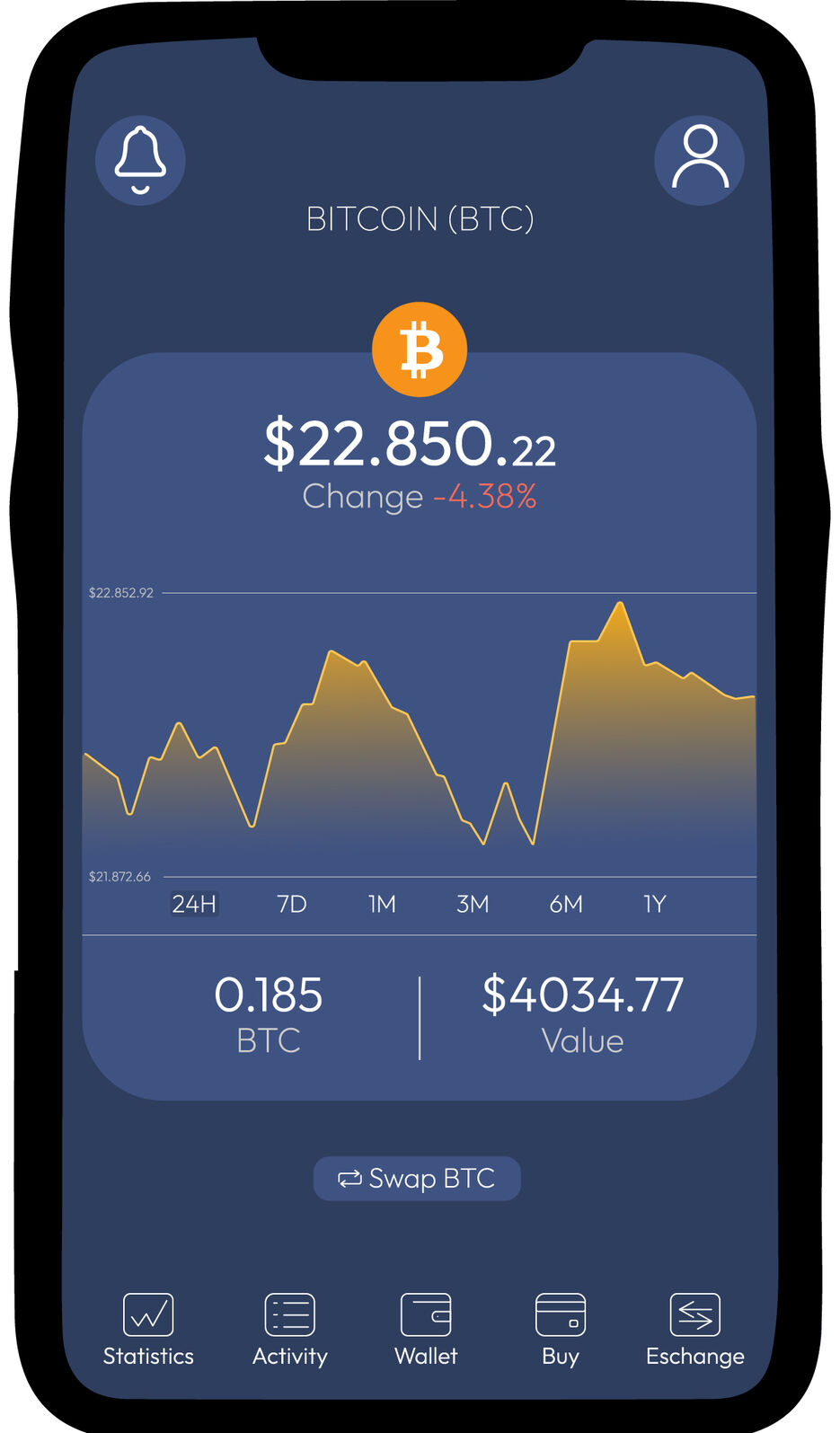Open the notifications bell

[140, 160]
